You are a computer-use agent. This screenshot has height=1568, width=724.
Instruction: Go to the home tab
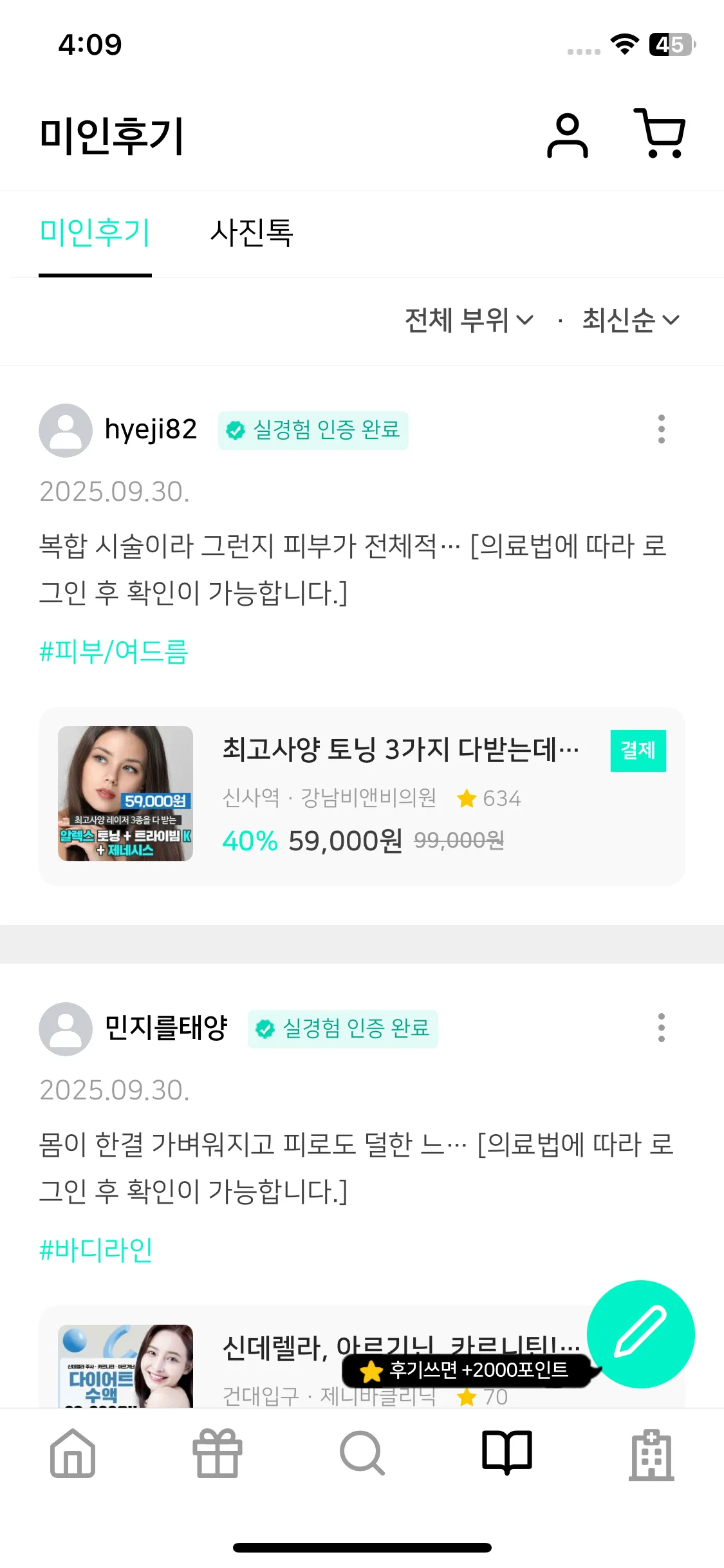pyautogui.click(x=73, y=1453)
